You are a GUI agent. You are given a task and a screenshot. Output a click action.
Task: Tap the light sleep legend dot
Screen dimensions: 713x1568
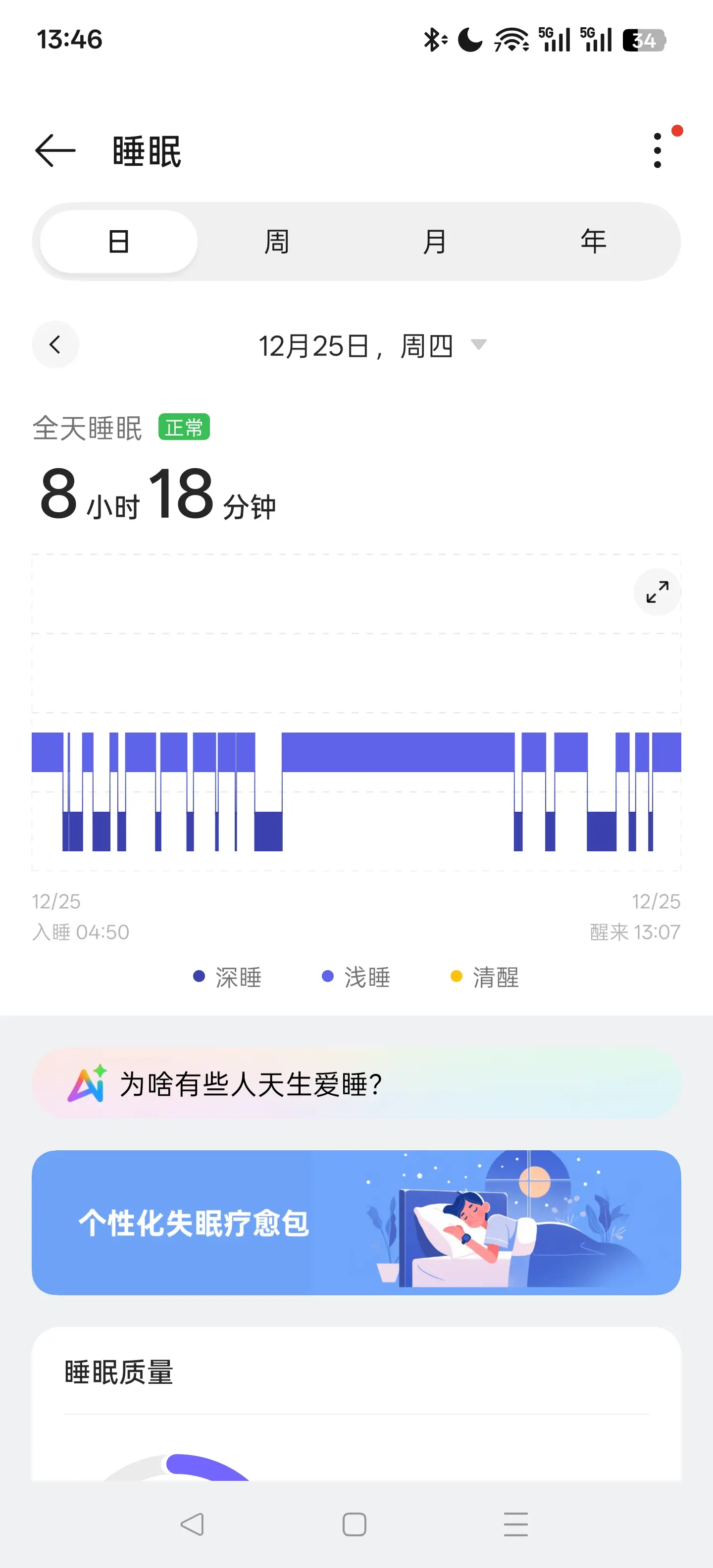point(328,977)
